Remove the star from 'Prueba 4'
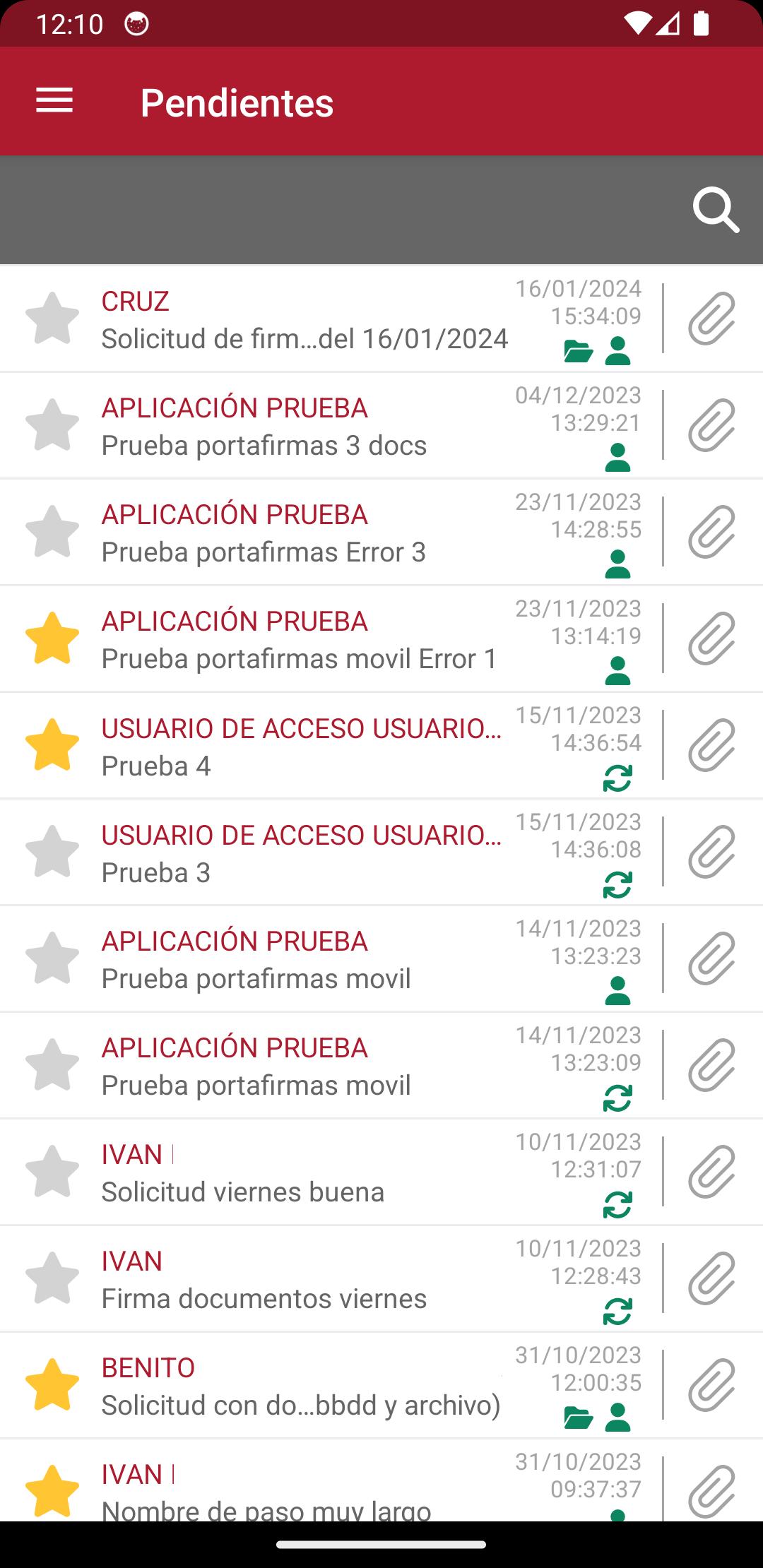Image resolution: width=763 pixels, height=1568 pixels. pyautogui.click(x=52, y=745)
